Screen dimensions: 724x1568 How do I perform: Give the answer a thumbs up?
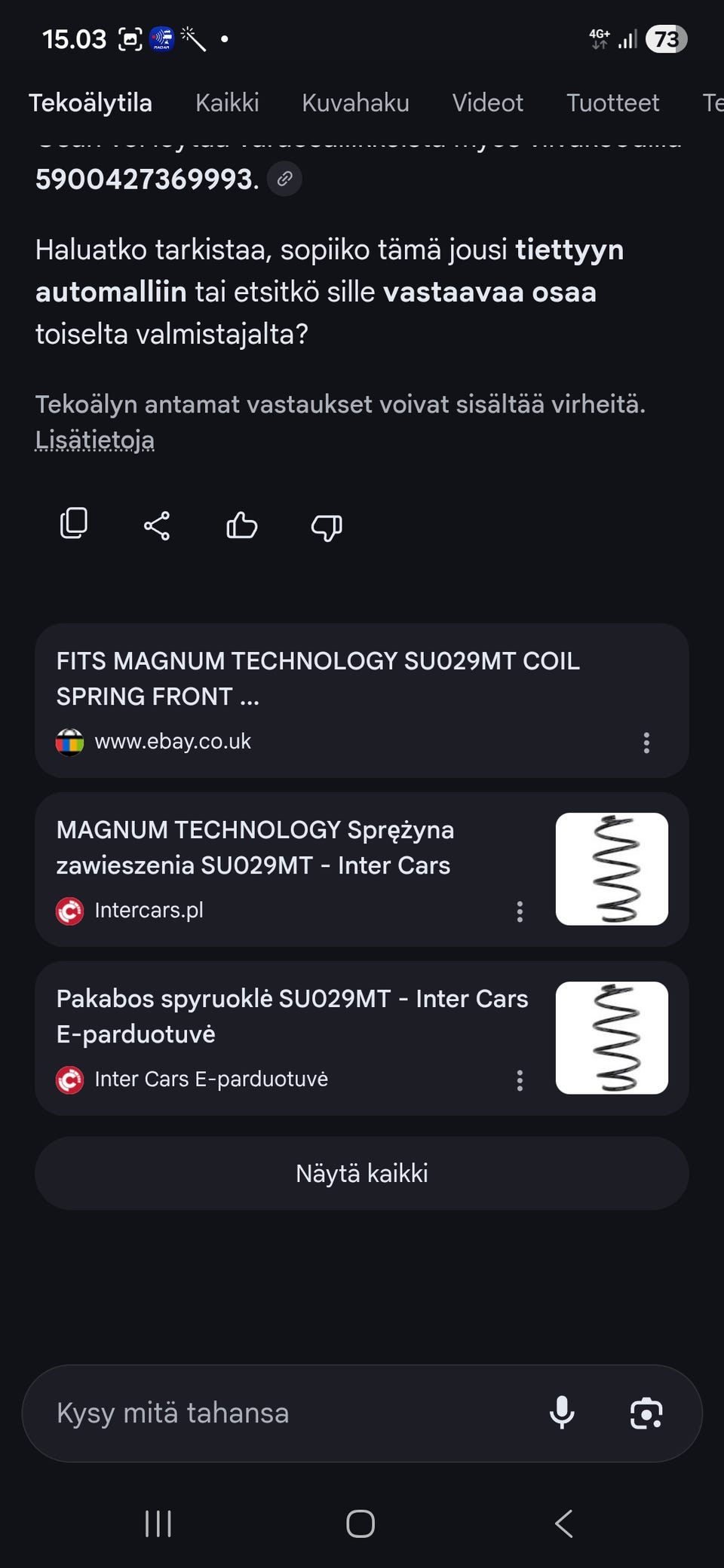(x=241, y=525)
